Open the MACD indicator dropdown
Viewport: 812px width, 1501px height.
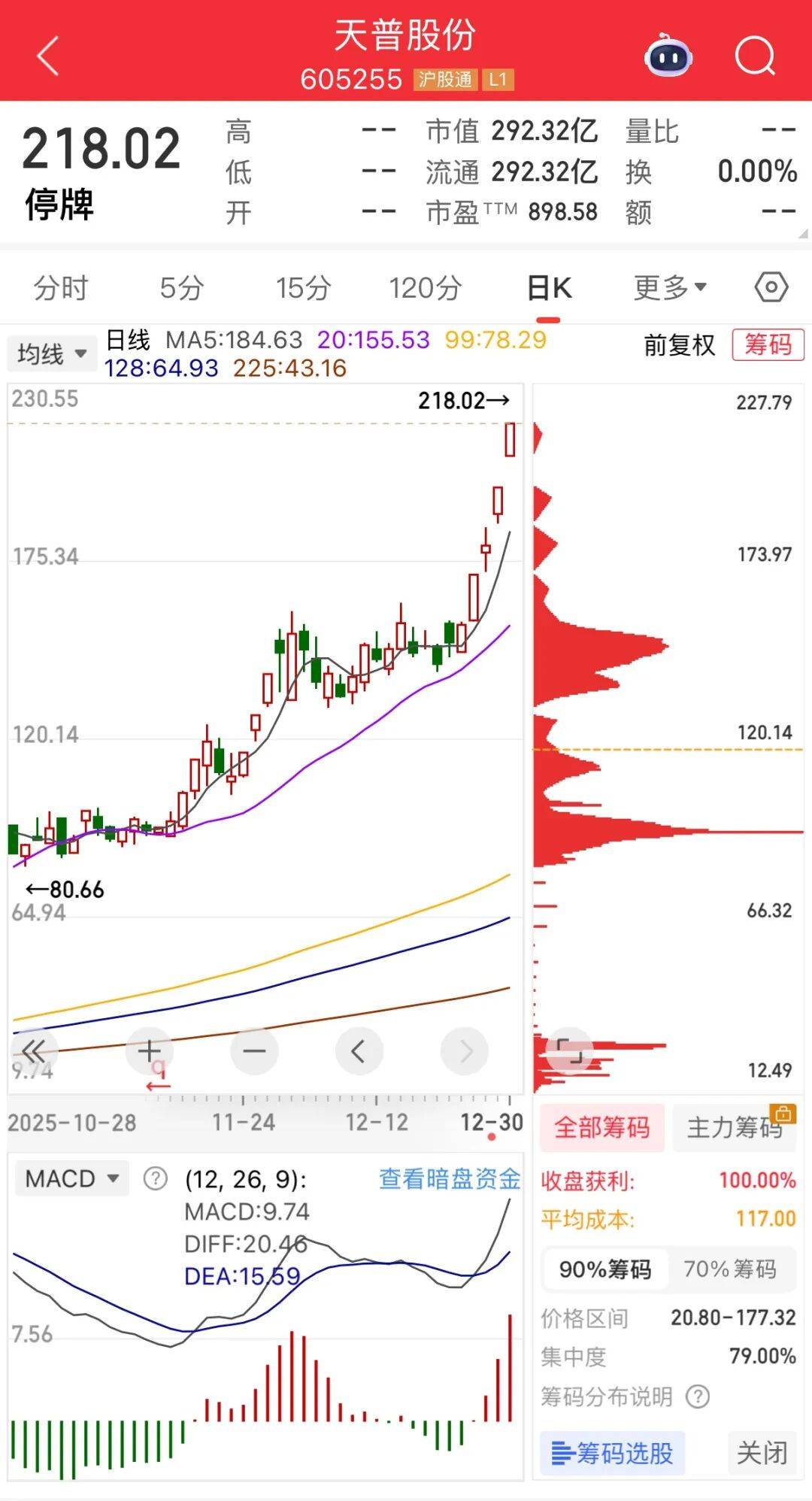[x=71, y=1178]
